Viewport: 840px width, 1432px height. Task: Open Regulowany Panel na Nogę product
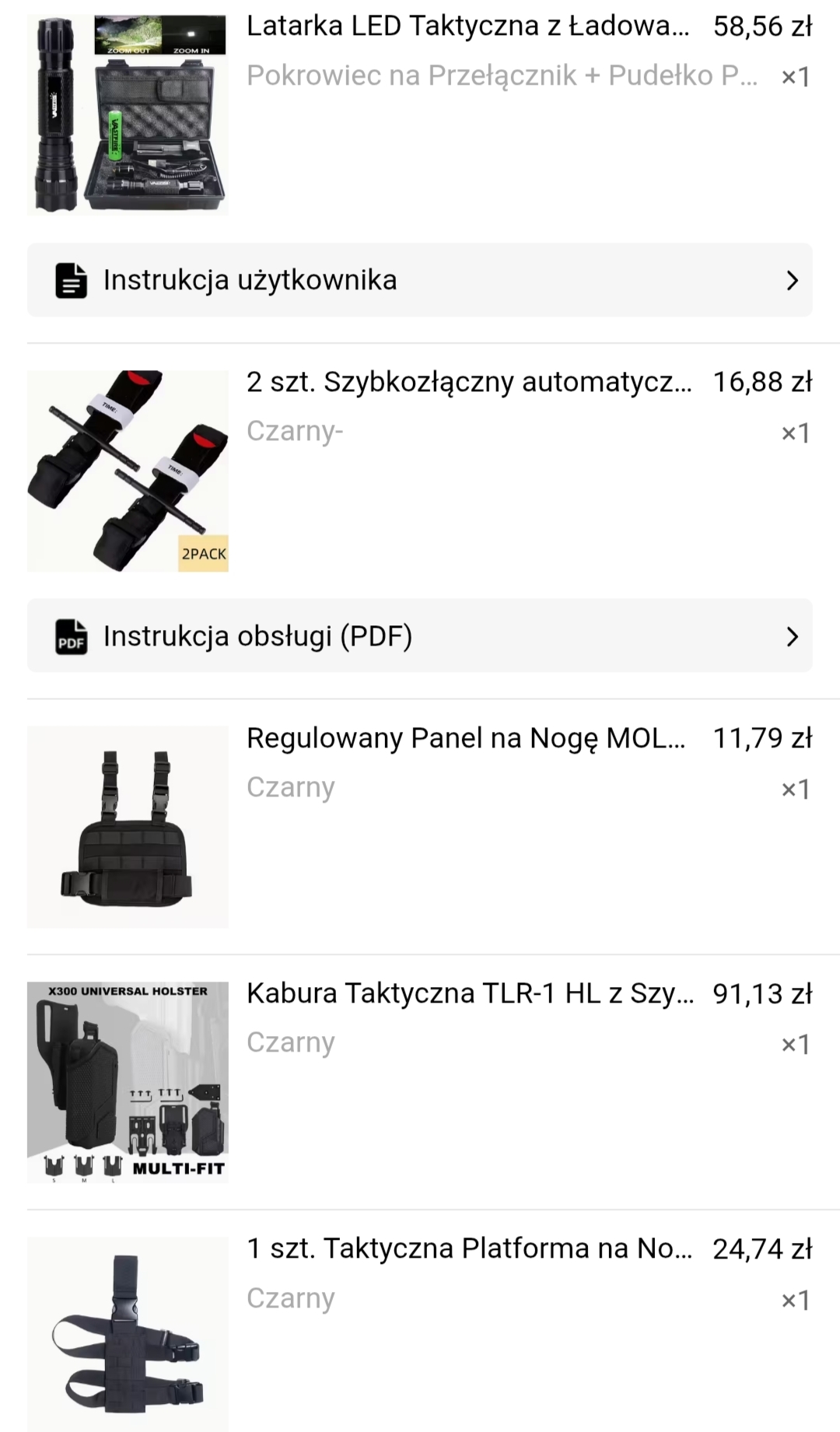465,738
